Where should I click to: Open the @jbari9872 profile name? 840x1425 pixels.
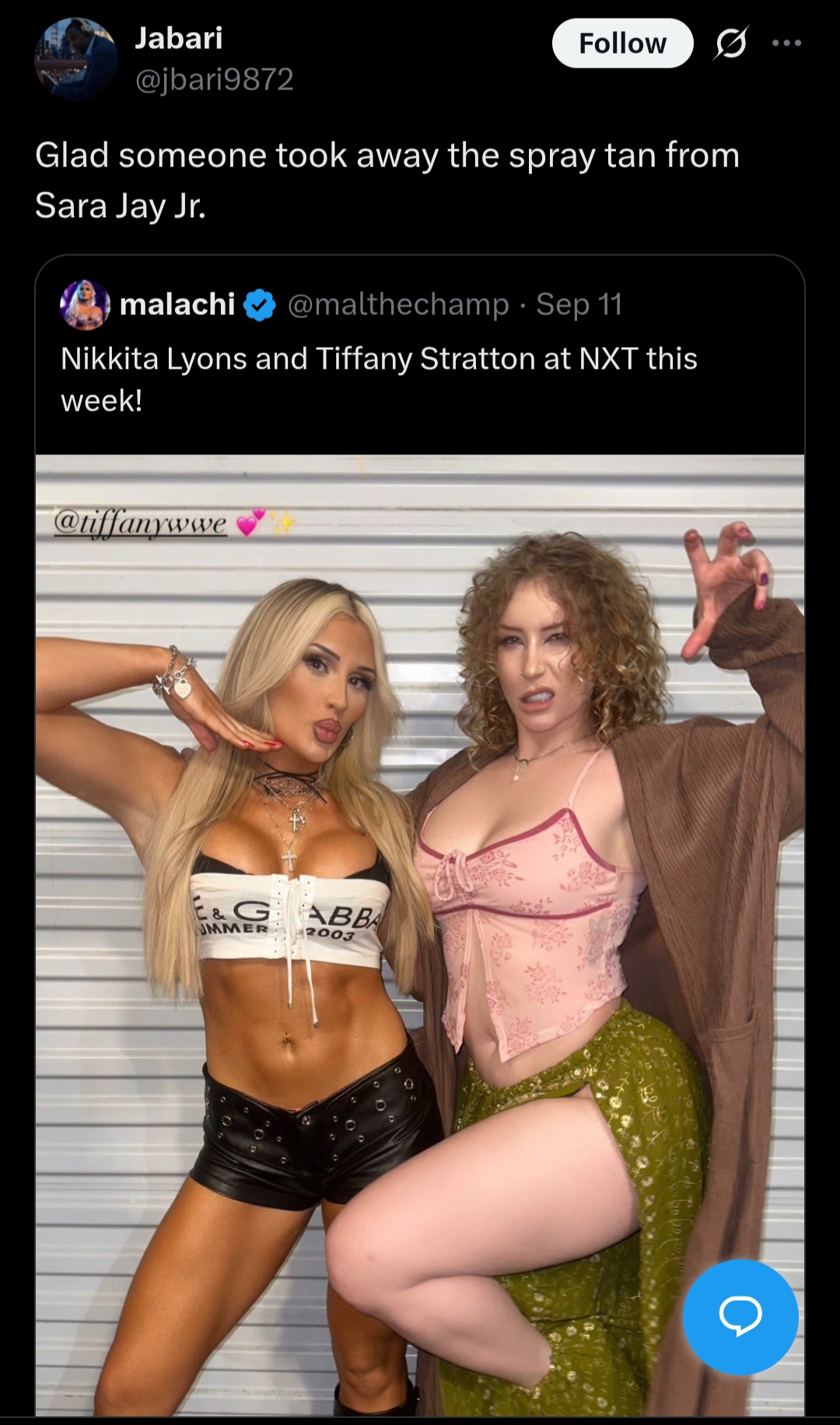(x=214, y=79)
